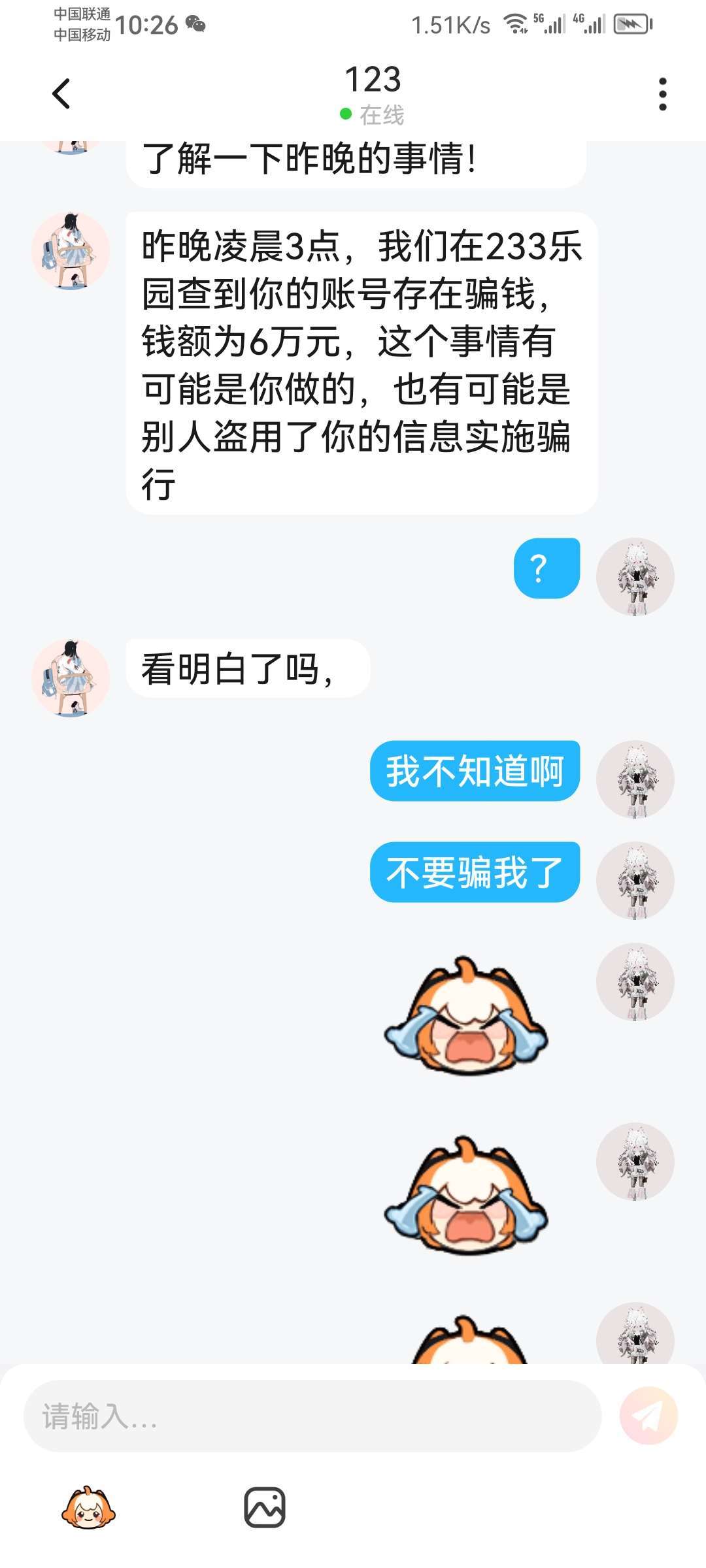Viewport: 706px width, 1568px height.
Task: Open the sticker emoji panel
Action: pos(88,1508)
